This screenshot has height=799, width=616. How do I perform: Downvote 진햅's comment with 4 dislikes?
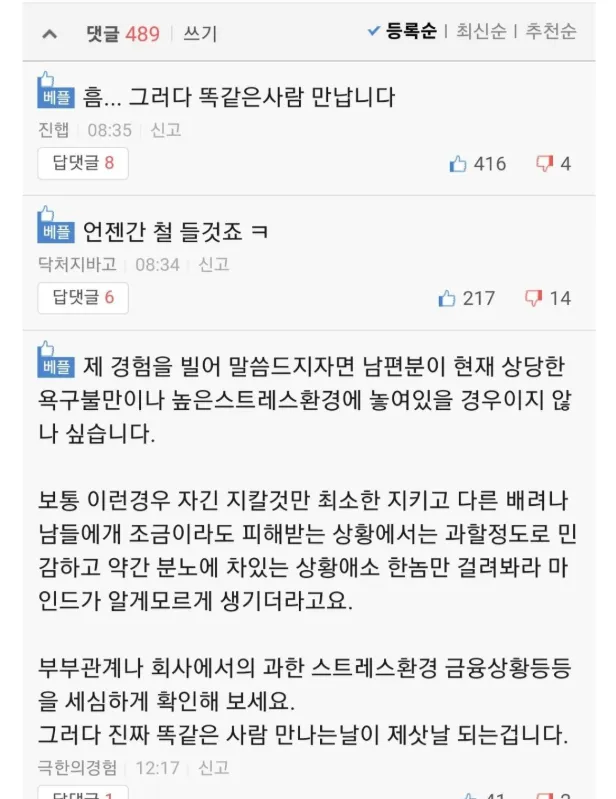click(545, 164)
